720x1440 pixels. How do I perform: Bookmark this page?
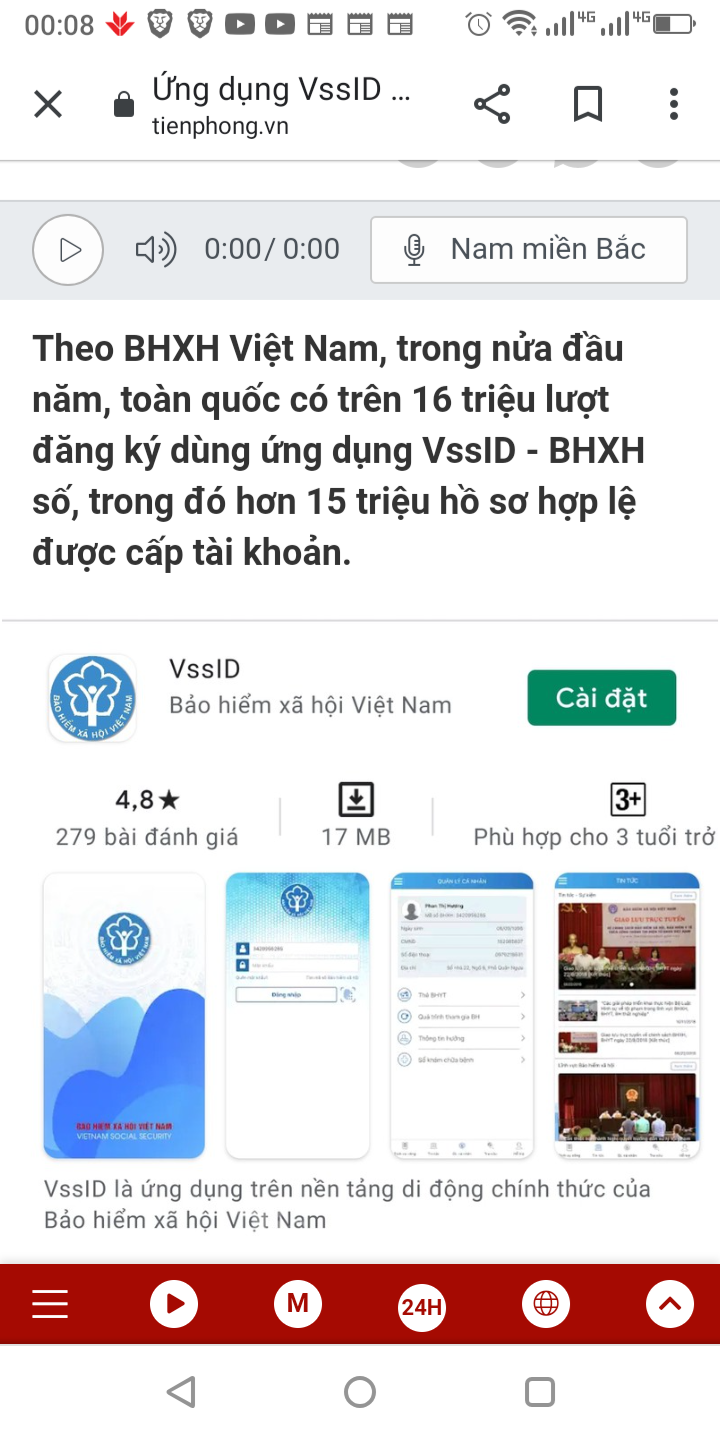588,104
